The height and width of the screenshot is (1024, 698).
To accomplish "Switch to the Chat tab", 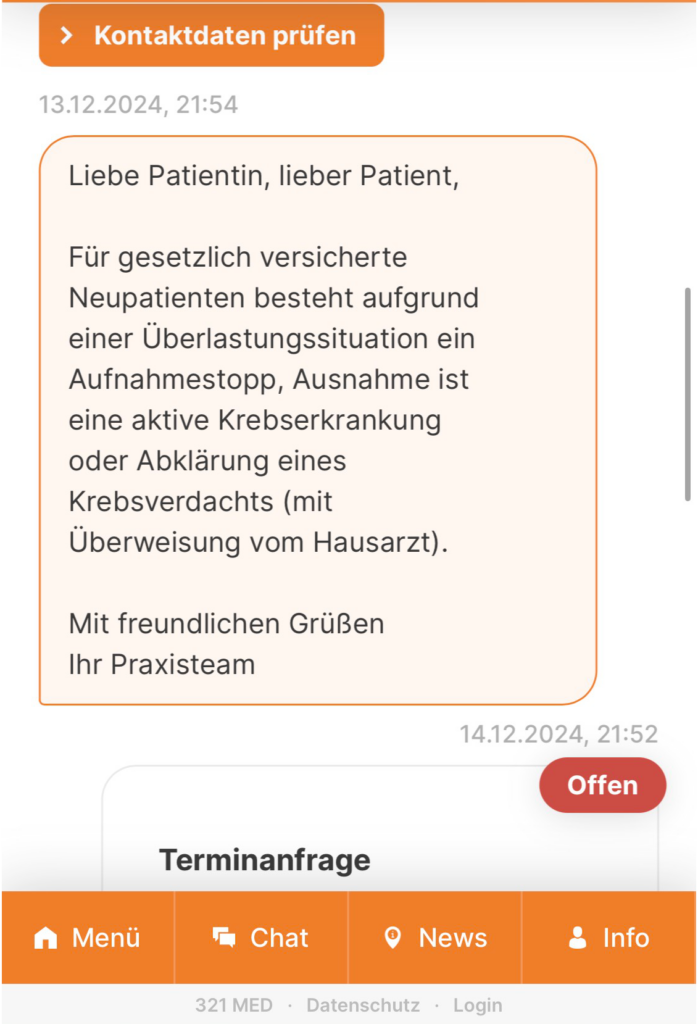I will pyautogui.click(x=261, y=938).
